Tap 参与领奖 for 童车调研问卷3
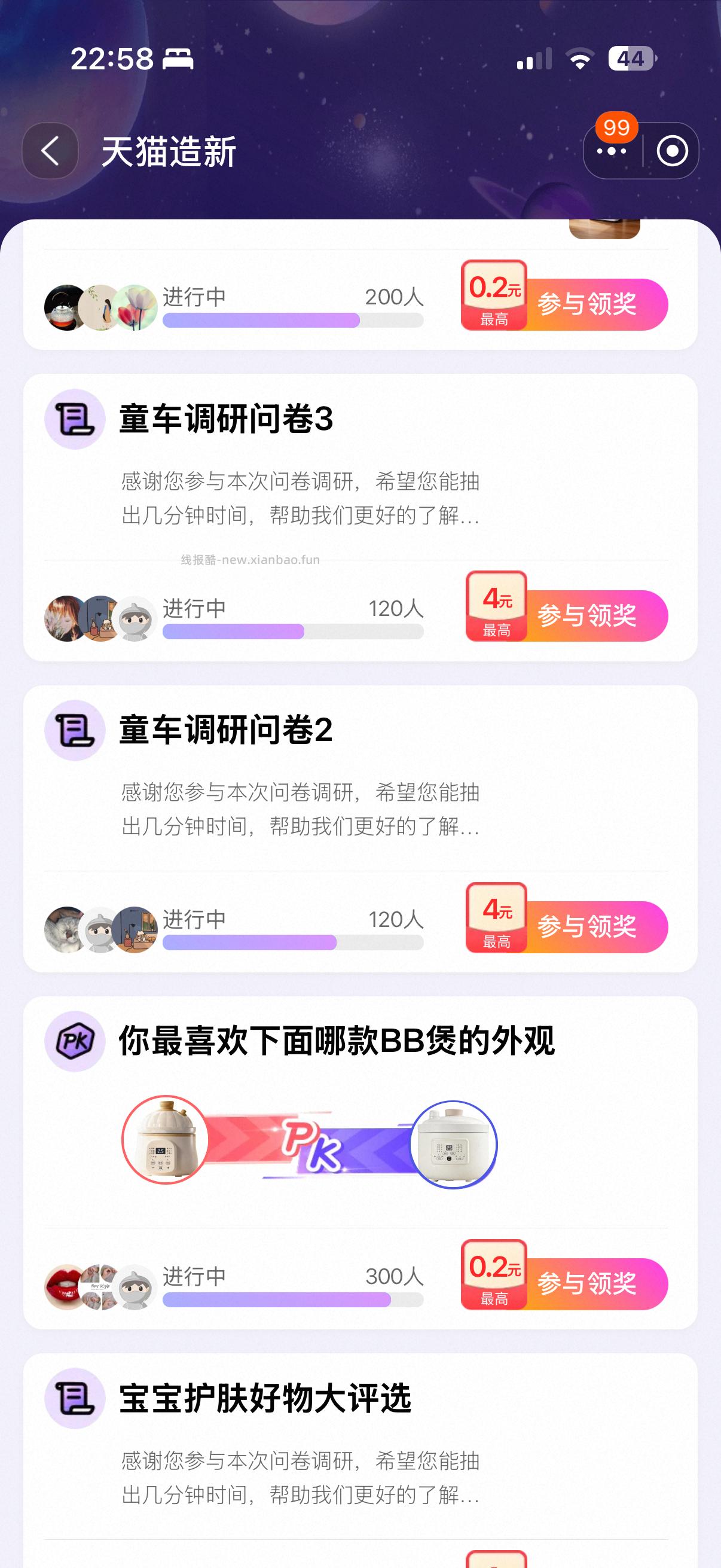This screenshot has height=1568, width=721. tap(587, 615)
